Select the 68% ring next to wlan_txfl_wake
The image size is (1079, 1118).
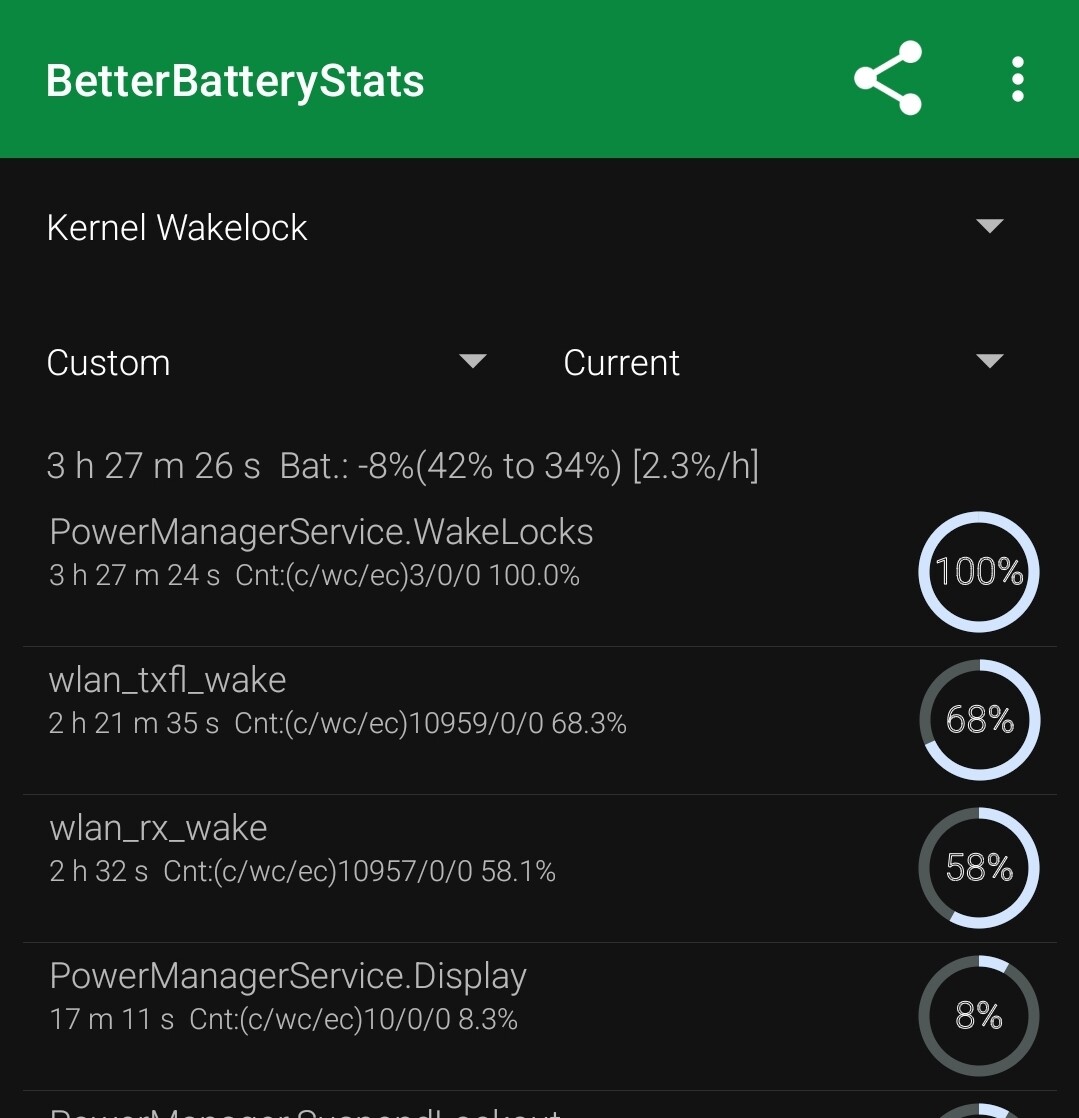978,720
